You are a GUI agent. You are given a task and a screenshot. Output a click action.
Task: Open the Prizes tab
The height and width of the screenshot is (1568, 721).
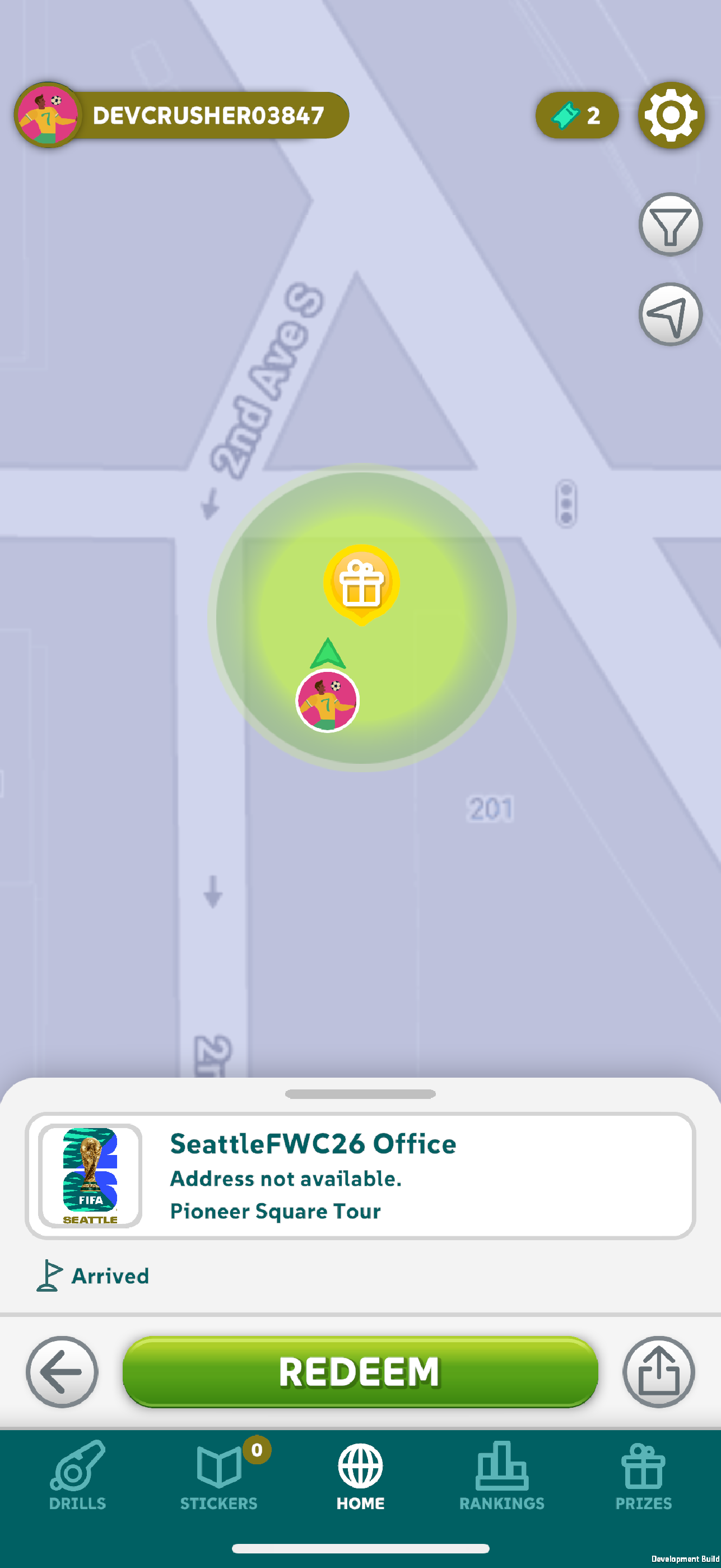click(x=643, y=1476)
